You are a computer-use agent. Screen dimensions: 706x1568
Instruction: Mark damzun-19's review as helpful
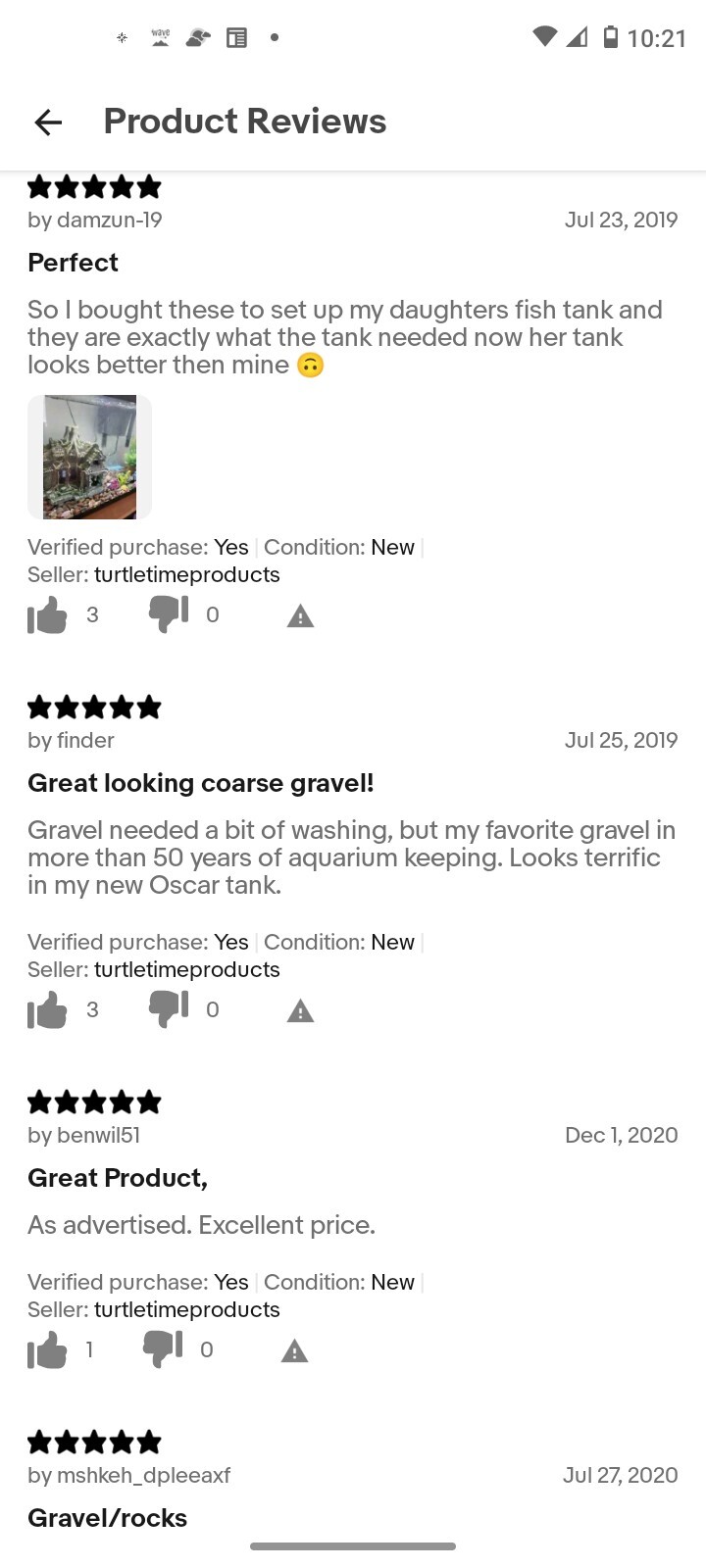[47, 615]
